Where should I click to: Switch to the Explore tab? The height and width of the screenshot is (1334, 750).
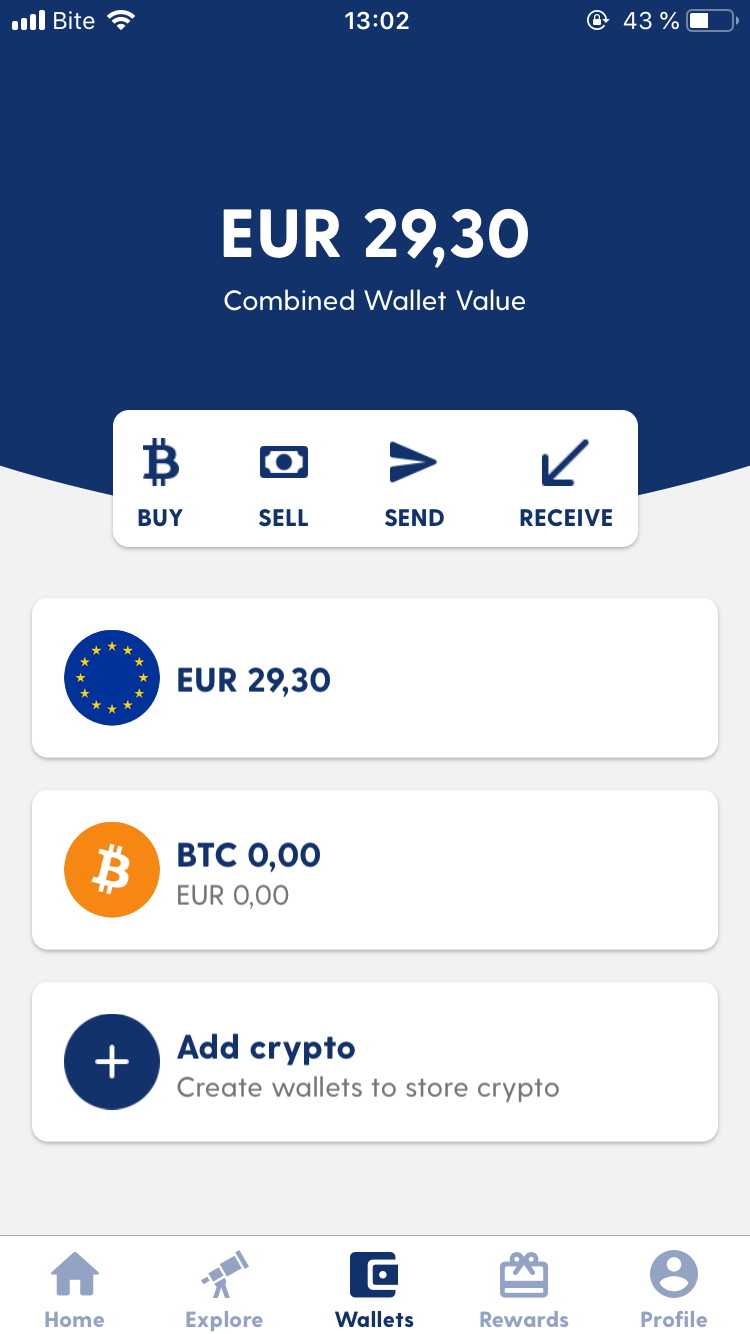(x=224, y=1288)
